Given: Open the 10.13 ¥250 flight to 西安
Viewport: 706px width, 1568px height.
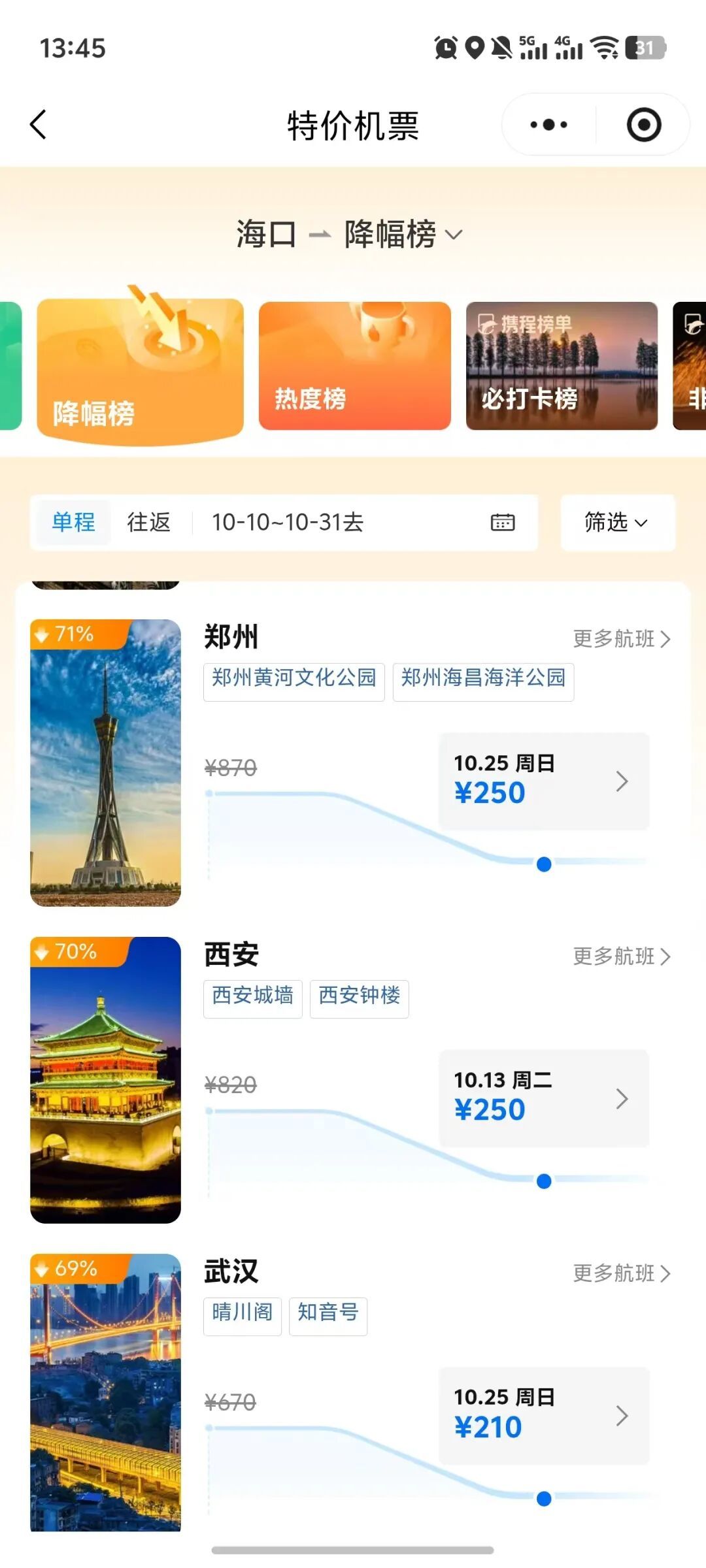Looking at the screenshot, I should [x=544, y=1098].
